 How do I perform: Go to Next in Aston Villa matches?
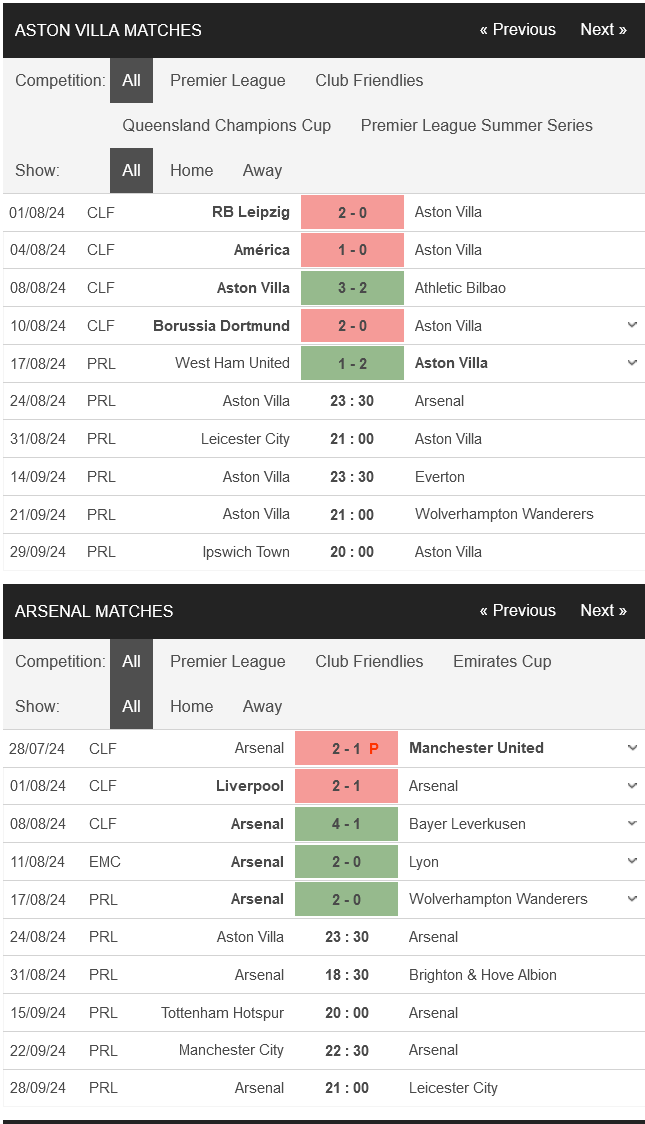(x=603, y=29)
